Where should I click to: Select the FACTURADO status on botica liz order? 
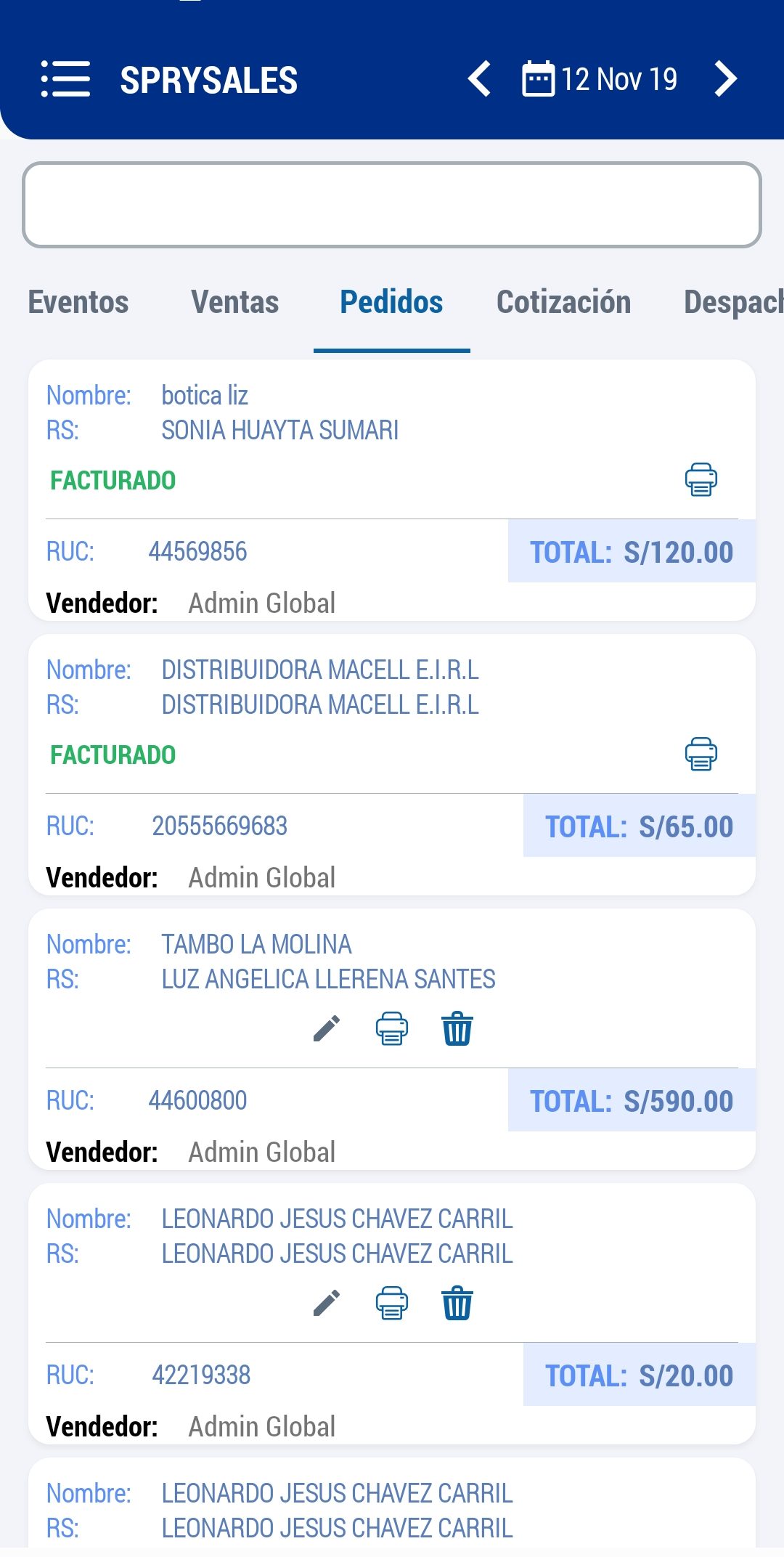pyautogui.click(x=113, y=480)
